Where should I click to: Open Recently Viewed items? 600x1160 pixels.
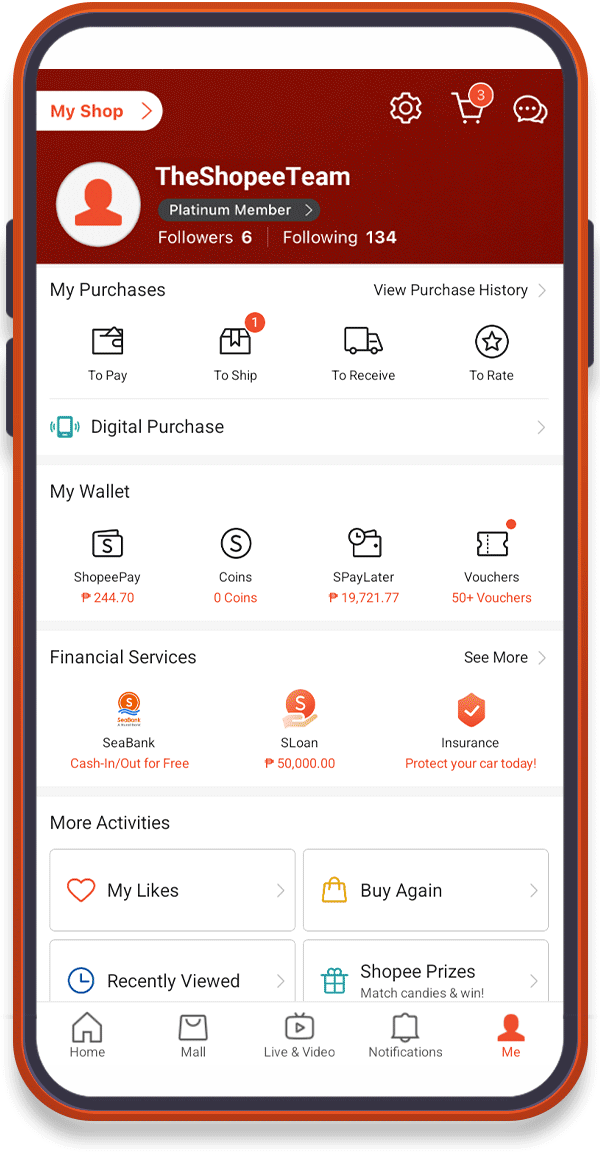click(x=172, y=971)
